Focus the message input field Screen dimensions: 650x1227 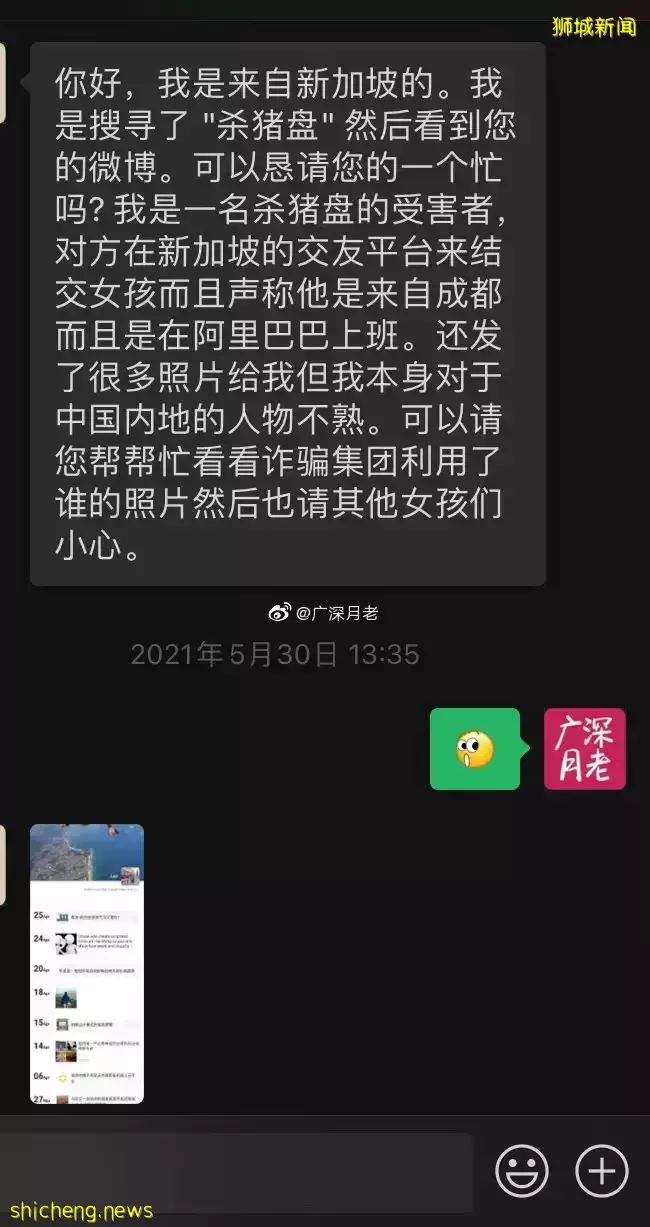235,1171
